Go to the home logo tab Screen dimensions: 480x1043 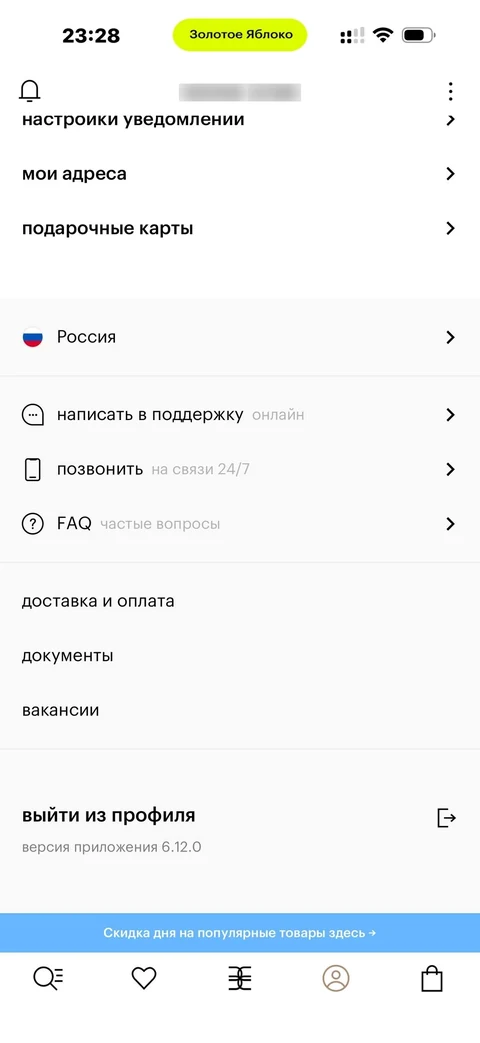coord(240,978)
